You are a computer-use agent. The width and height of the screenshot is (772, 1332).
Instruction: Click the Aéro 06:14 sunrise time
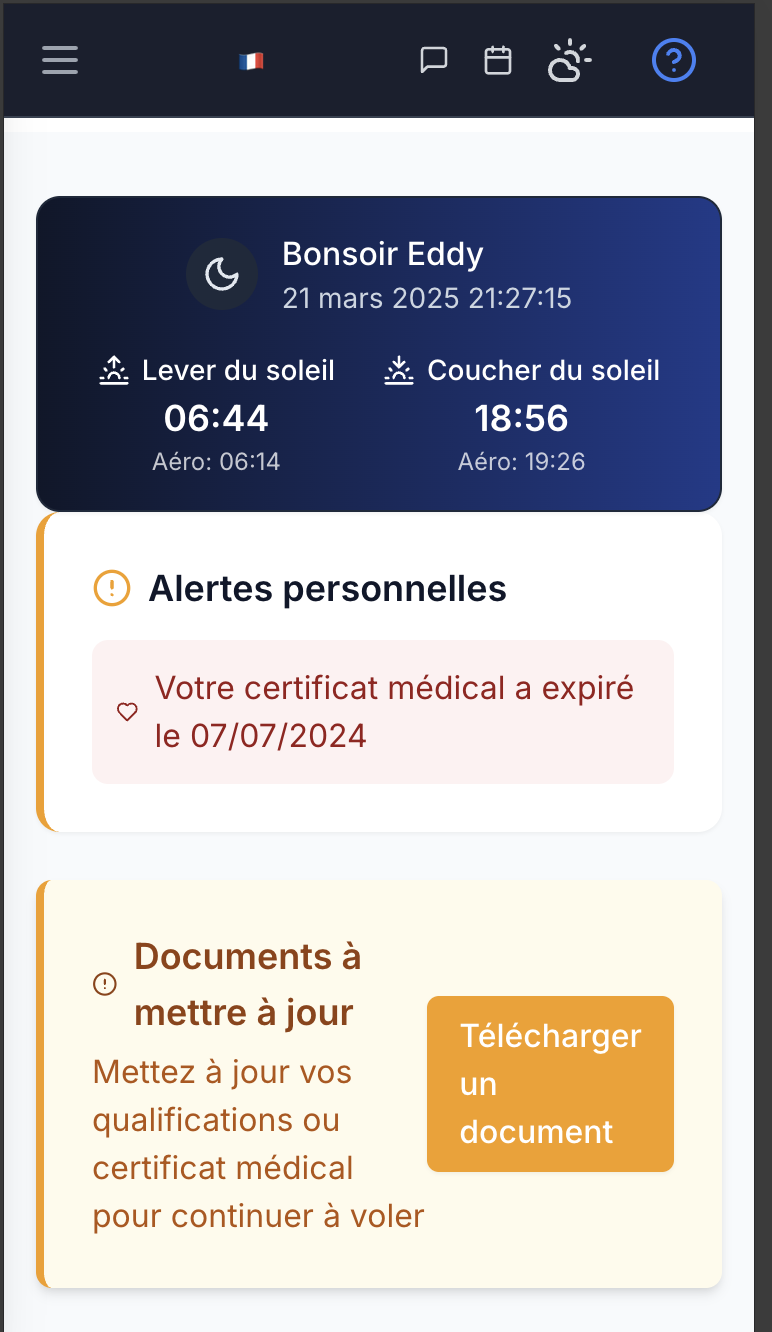218,461
